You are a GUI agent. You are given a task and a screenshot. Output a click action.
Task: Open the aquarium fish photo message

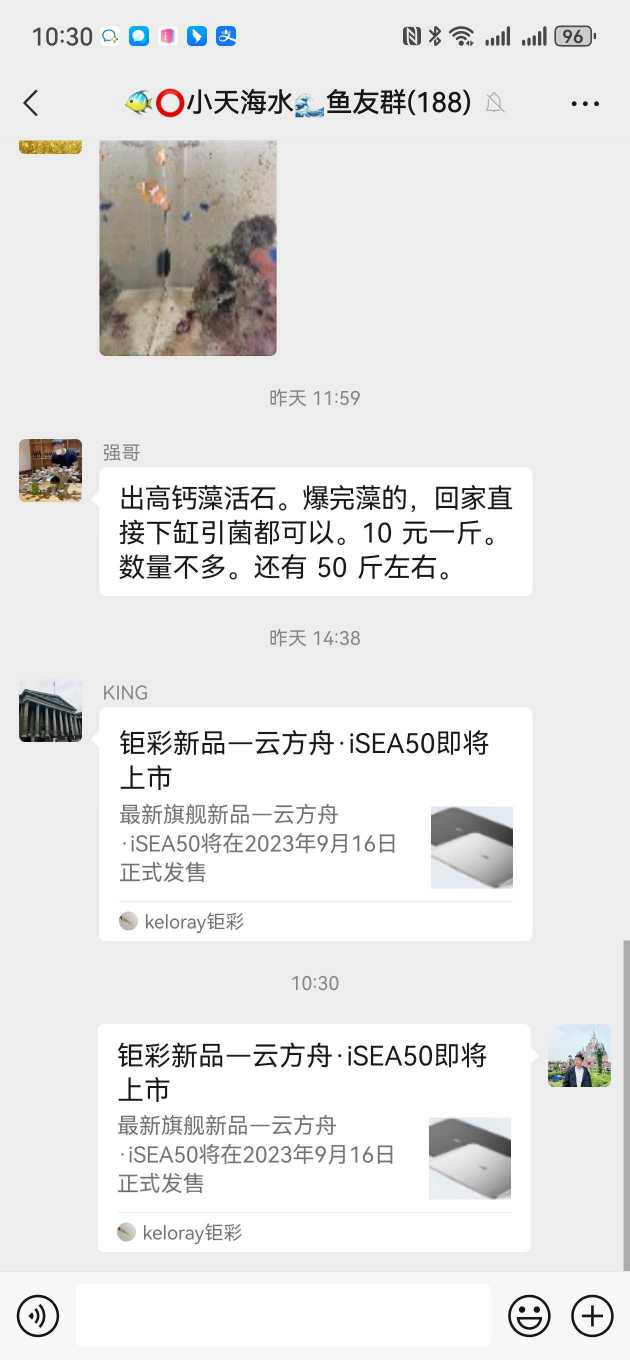188,248
